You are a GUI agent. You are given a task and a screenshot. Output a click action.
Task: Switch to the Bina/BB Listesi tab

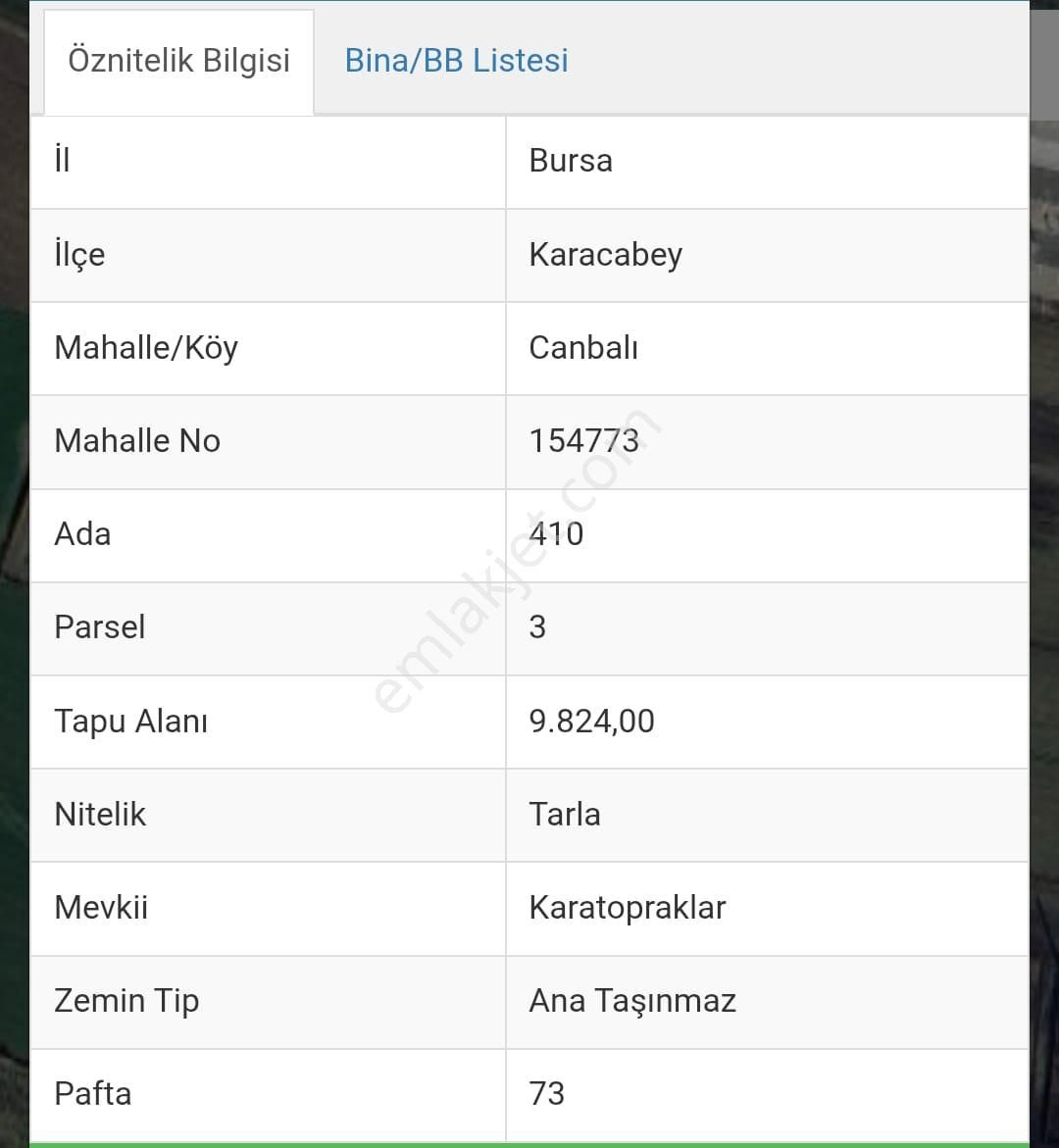point(456,61)
